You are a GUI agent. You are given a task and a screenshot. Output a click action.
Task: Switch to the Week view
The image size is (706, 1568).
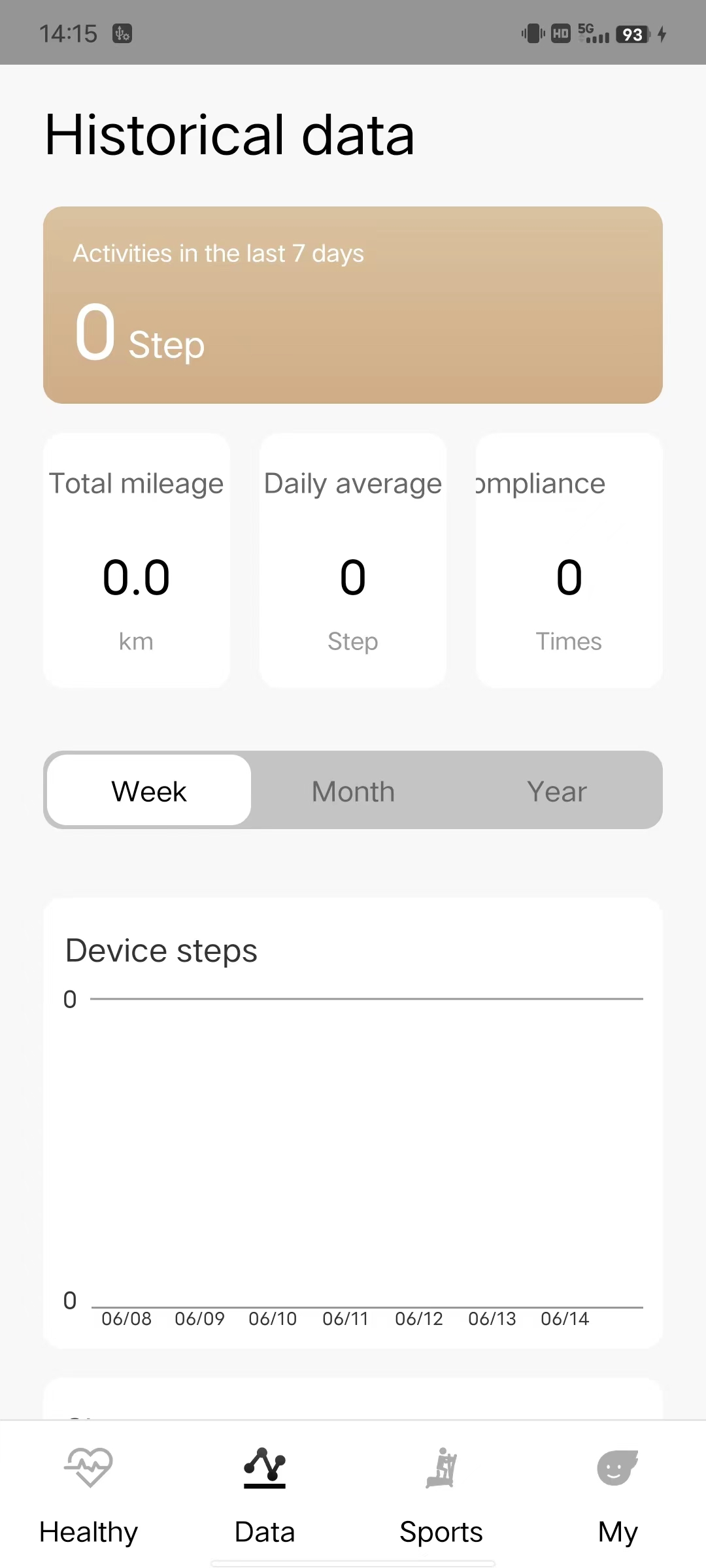point(149,791)
